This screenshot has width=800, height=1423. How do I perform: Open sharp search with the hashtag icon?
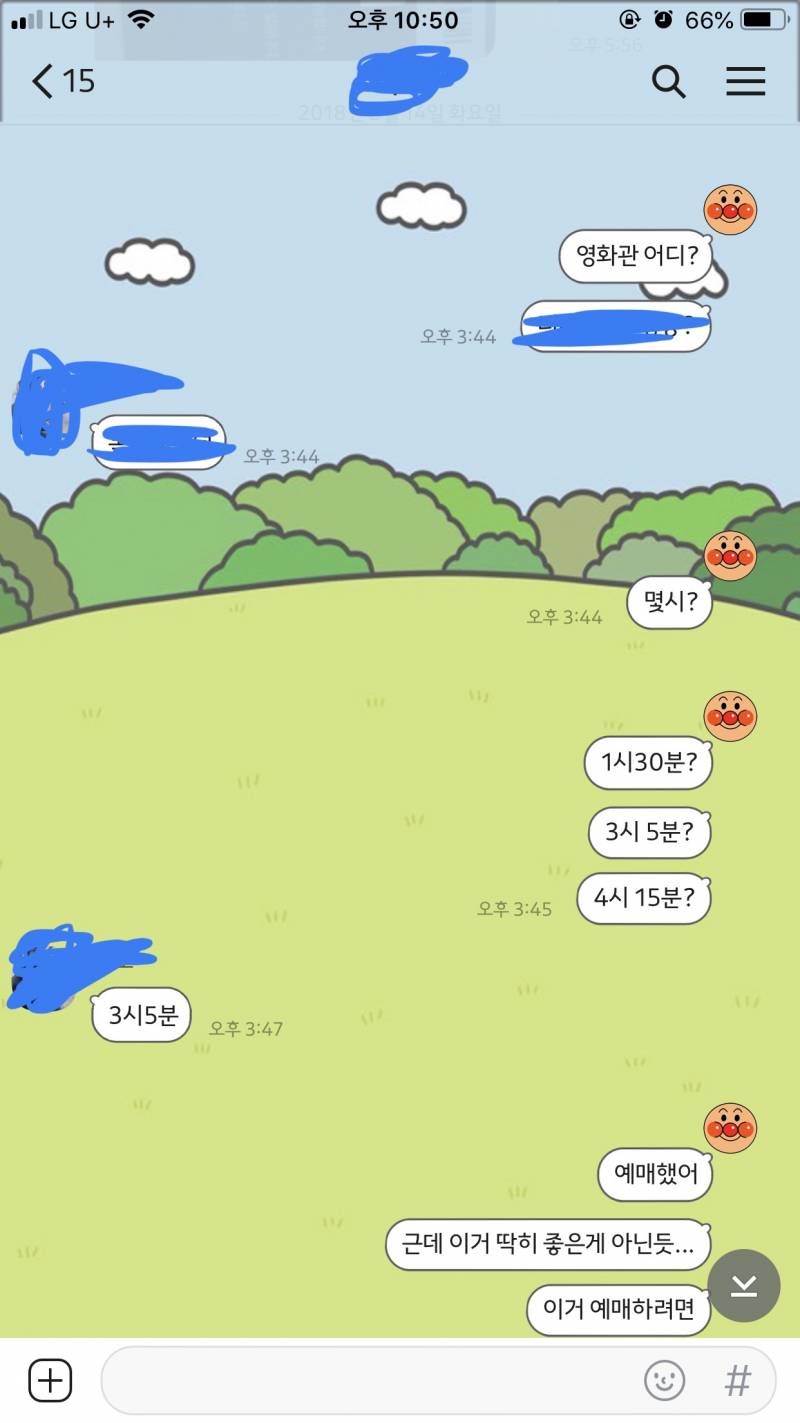[x=737, y=1379]
